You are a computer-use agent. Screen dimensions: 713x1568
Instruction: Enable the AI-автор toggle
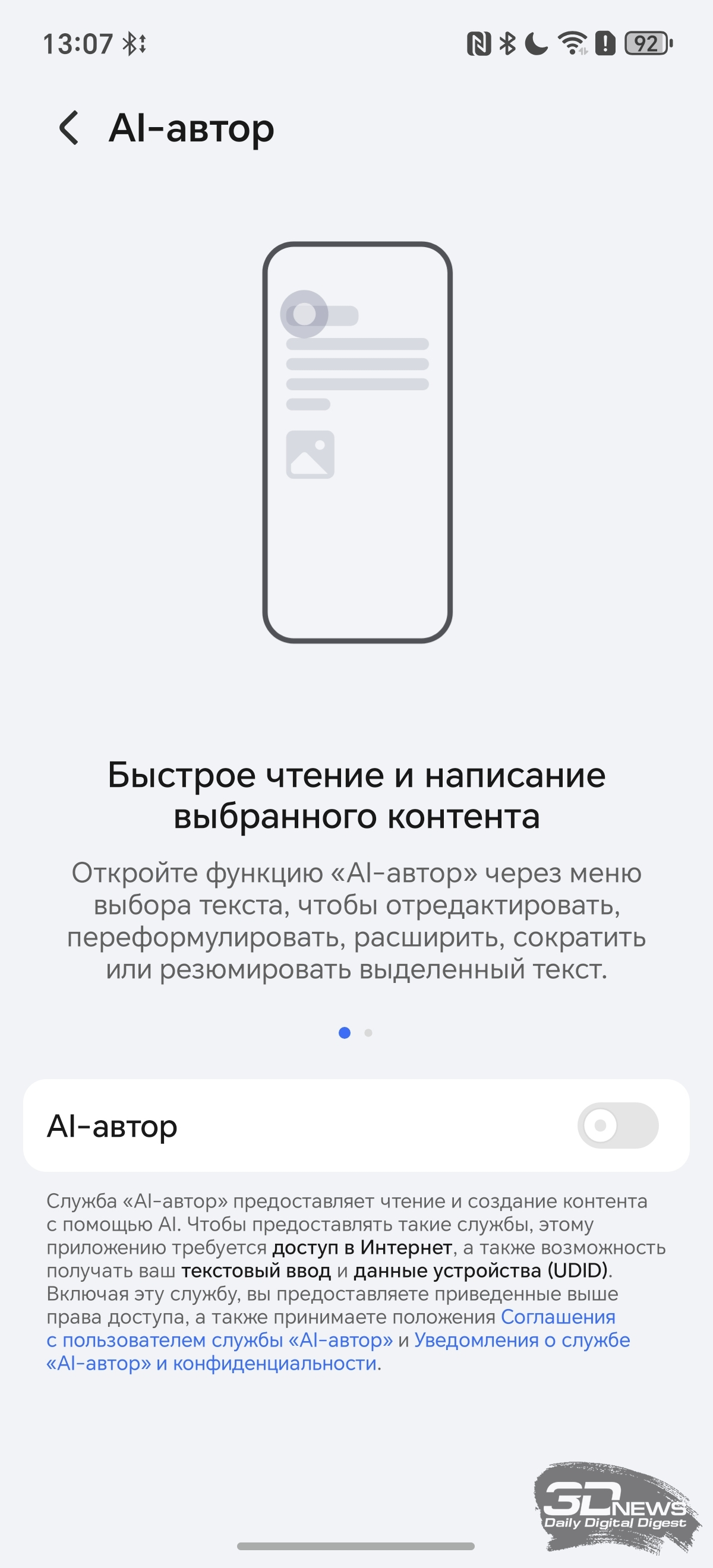pos(617,1126)
